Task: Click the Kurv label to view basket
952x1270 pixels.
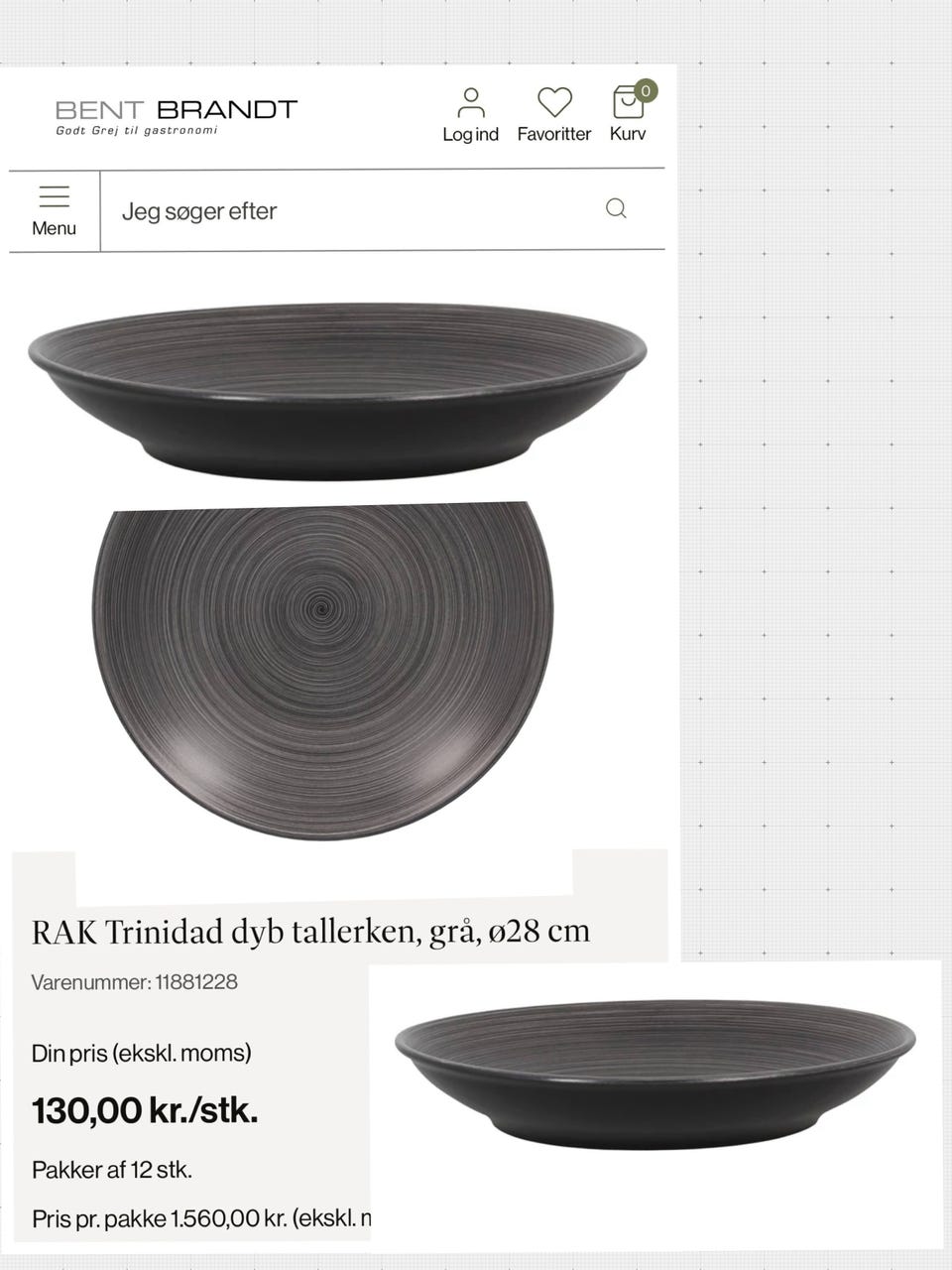Action: click(629, 134)
